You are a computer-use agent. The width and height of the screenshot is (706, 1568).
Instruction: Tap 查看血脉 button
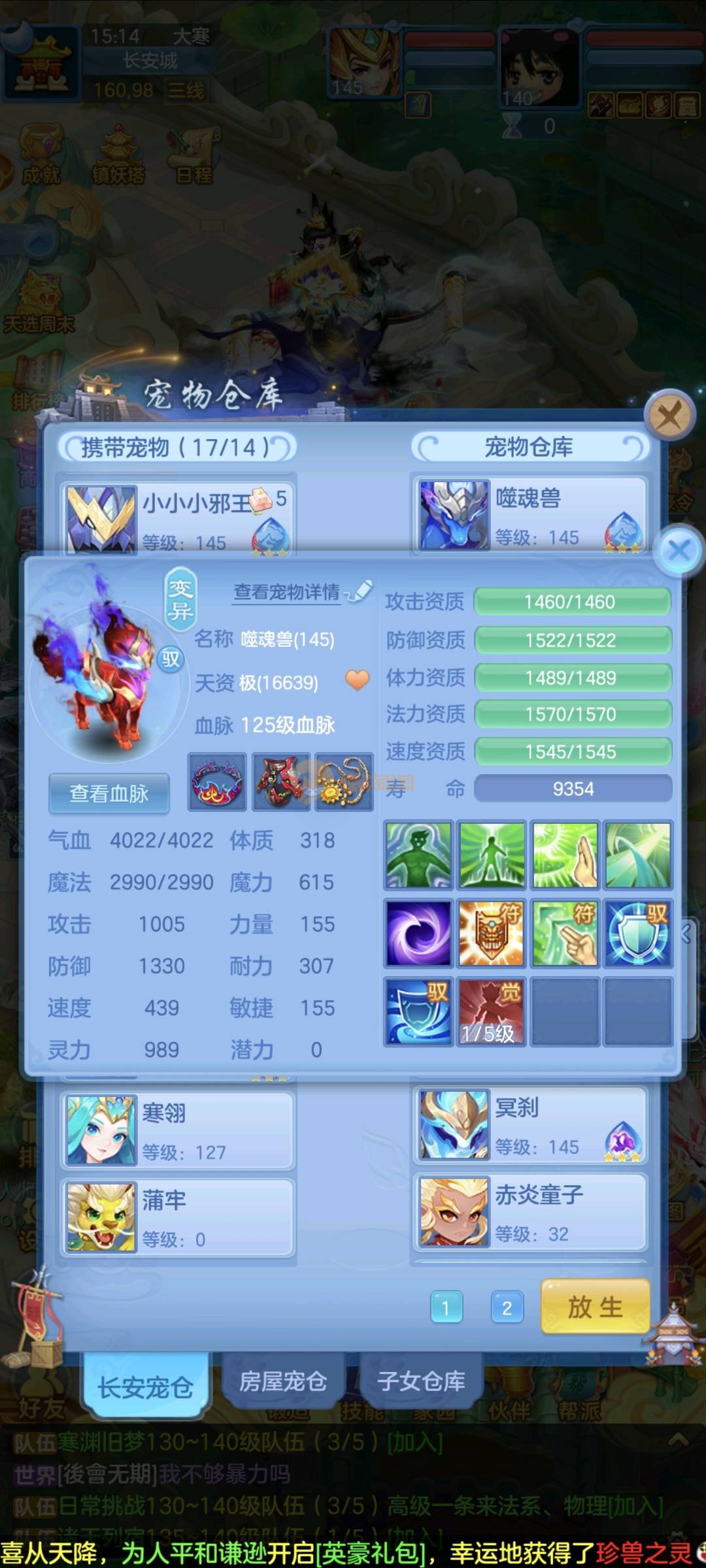tap(109, 793)
